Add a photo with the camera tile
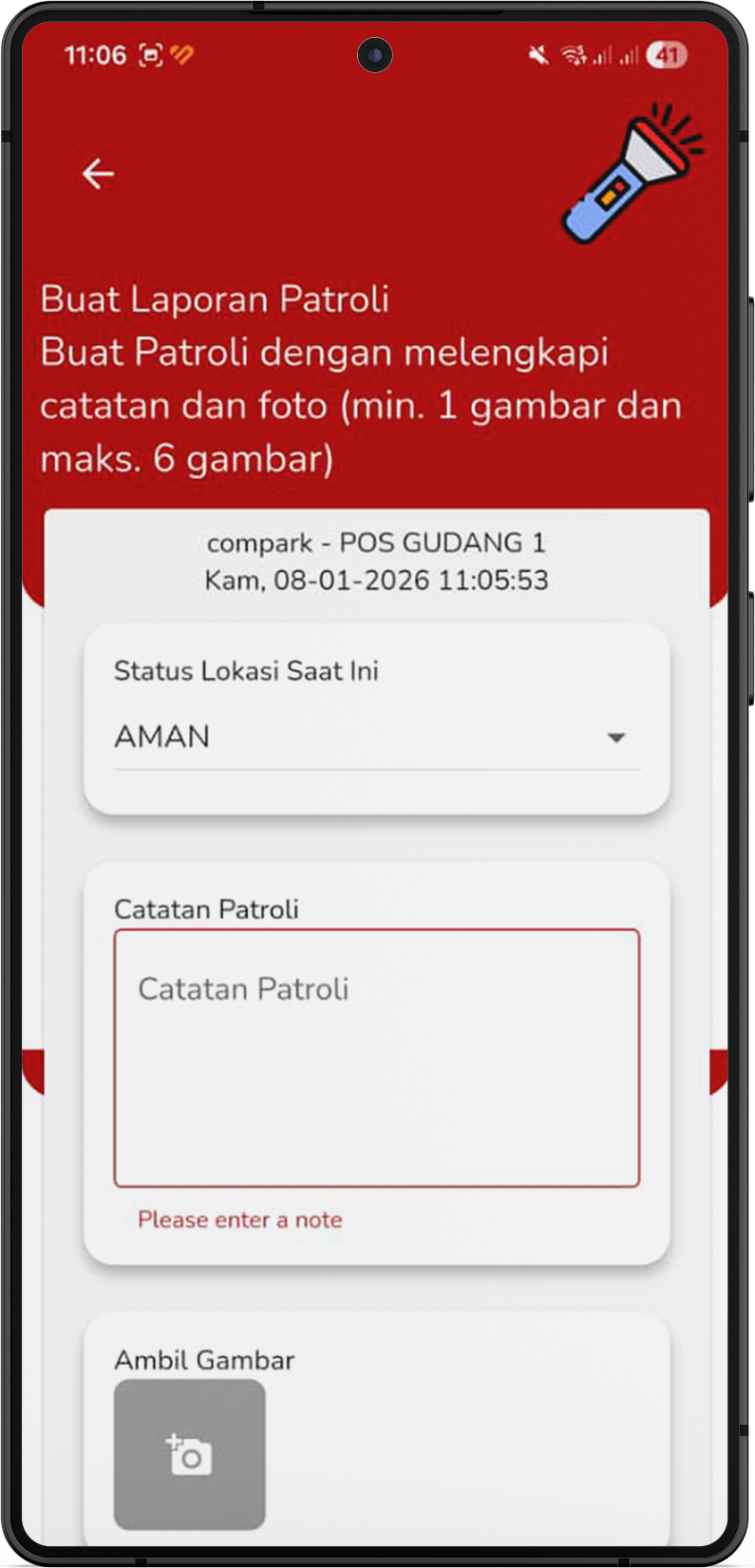The width and height of the screenshot is (755, 1568). (189, 1454)
